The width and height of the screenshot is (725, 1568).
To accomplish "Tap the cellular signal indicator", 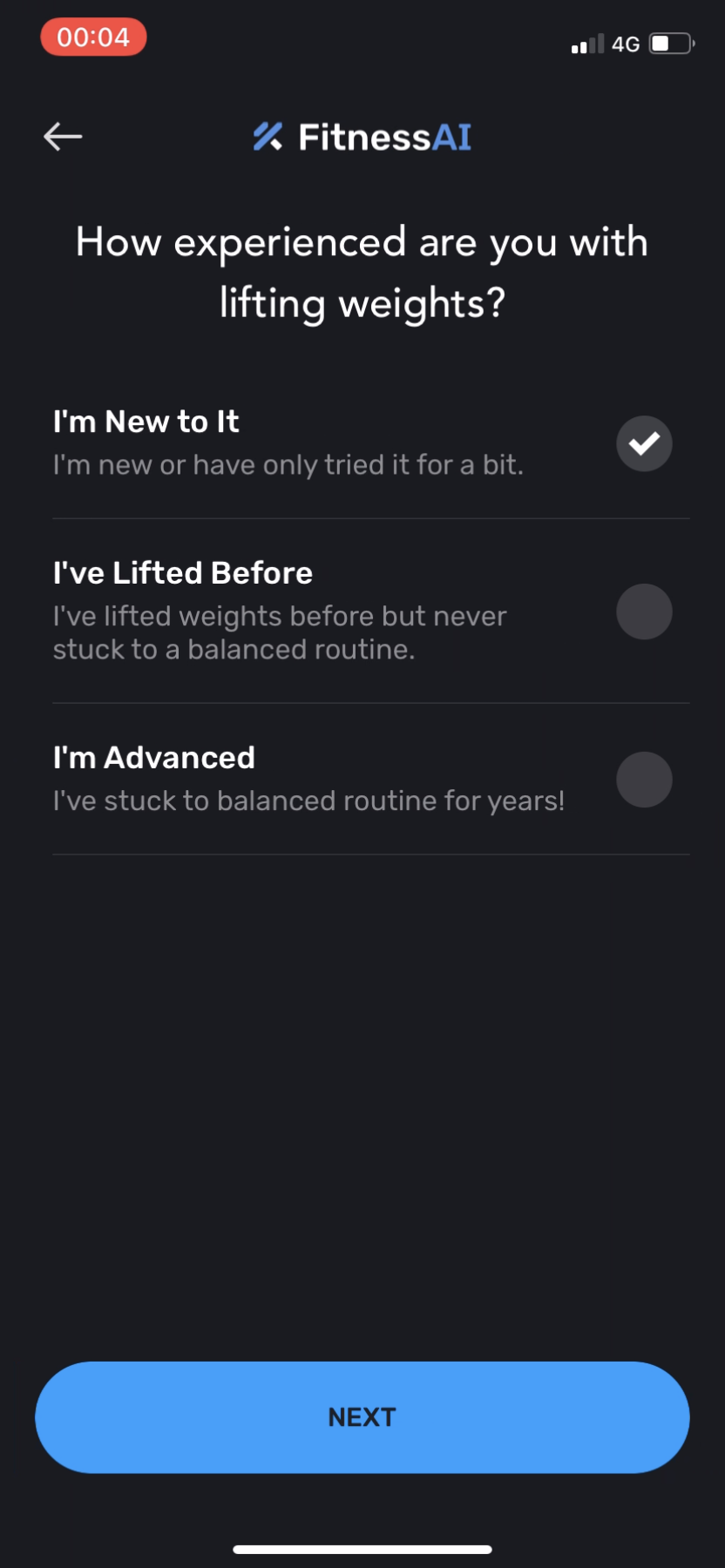I will click(x=586, y=44).
